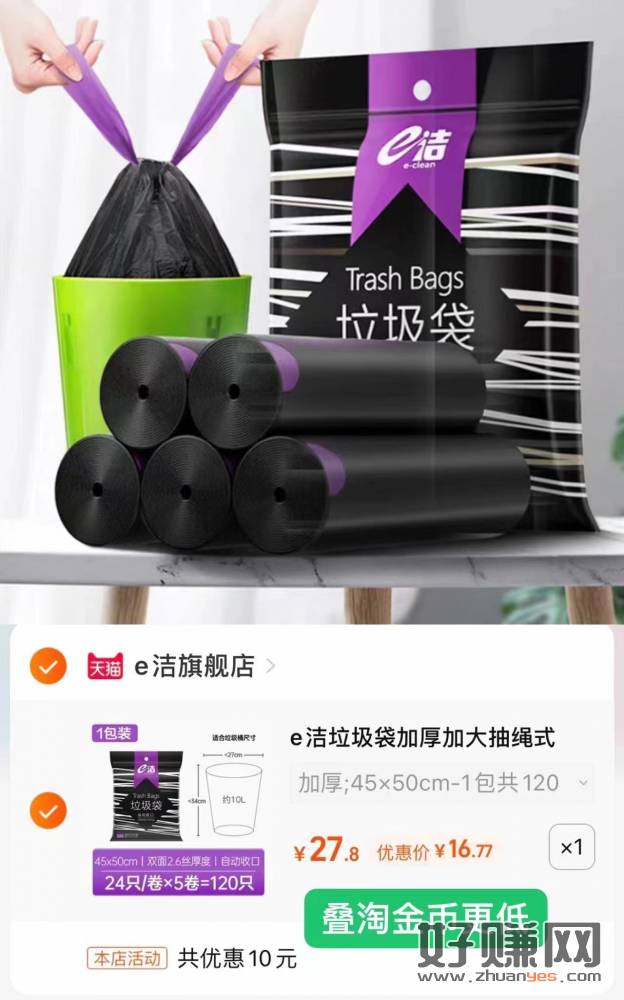Image resolution: width=624 pixels, height=1000 pixels.
Task: Change the ×1 quantity selector
Action: pyautogui.click(x=572, y=848)
